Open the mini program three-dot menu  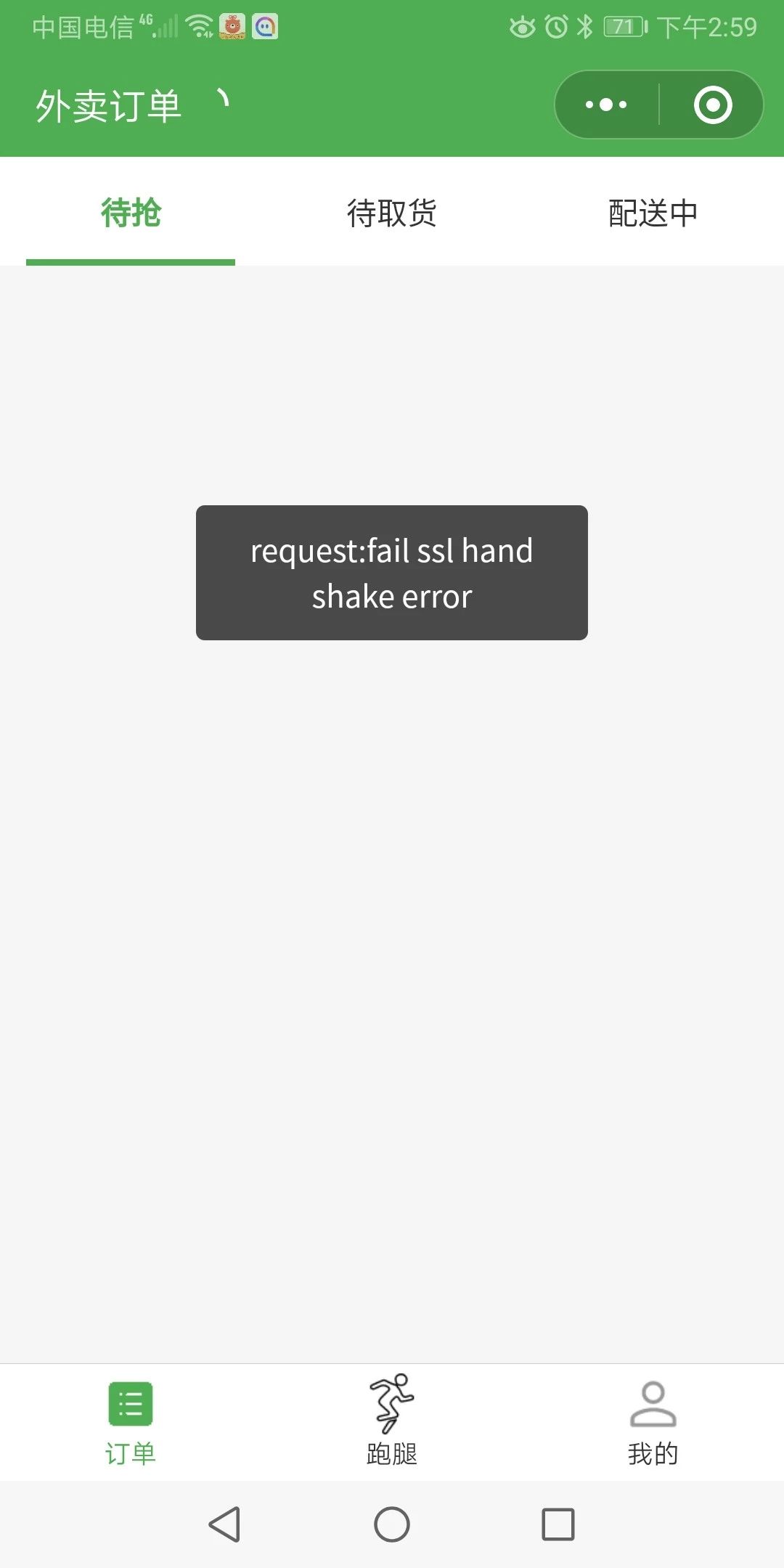pyautogui.click(x=607, y=105)
